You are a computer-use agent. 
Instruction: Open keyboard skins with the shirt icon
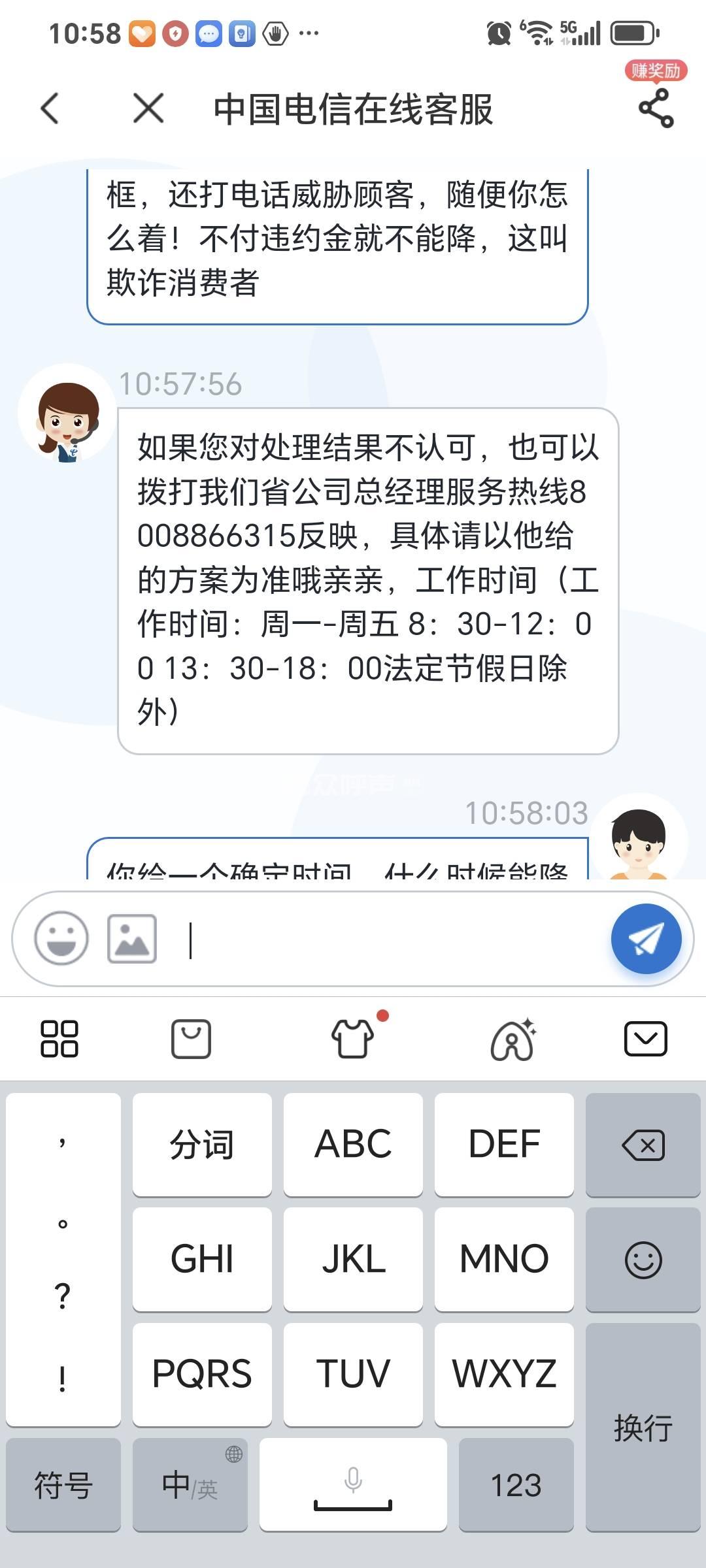[x=353, y=1039]
